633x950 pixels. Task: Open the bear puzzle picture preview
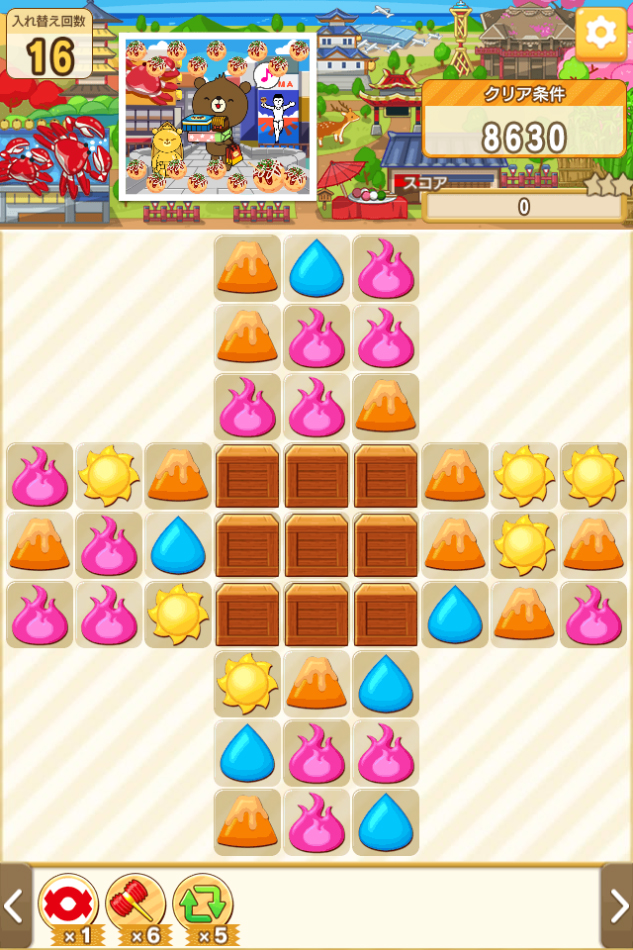click(x=218, y=118)
